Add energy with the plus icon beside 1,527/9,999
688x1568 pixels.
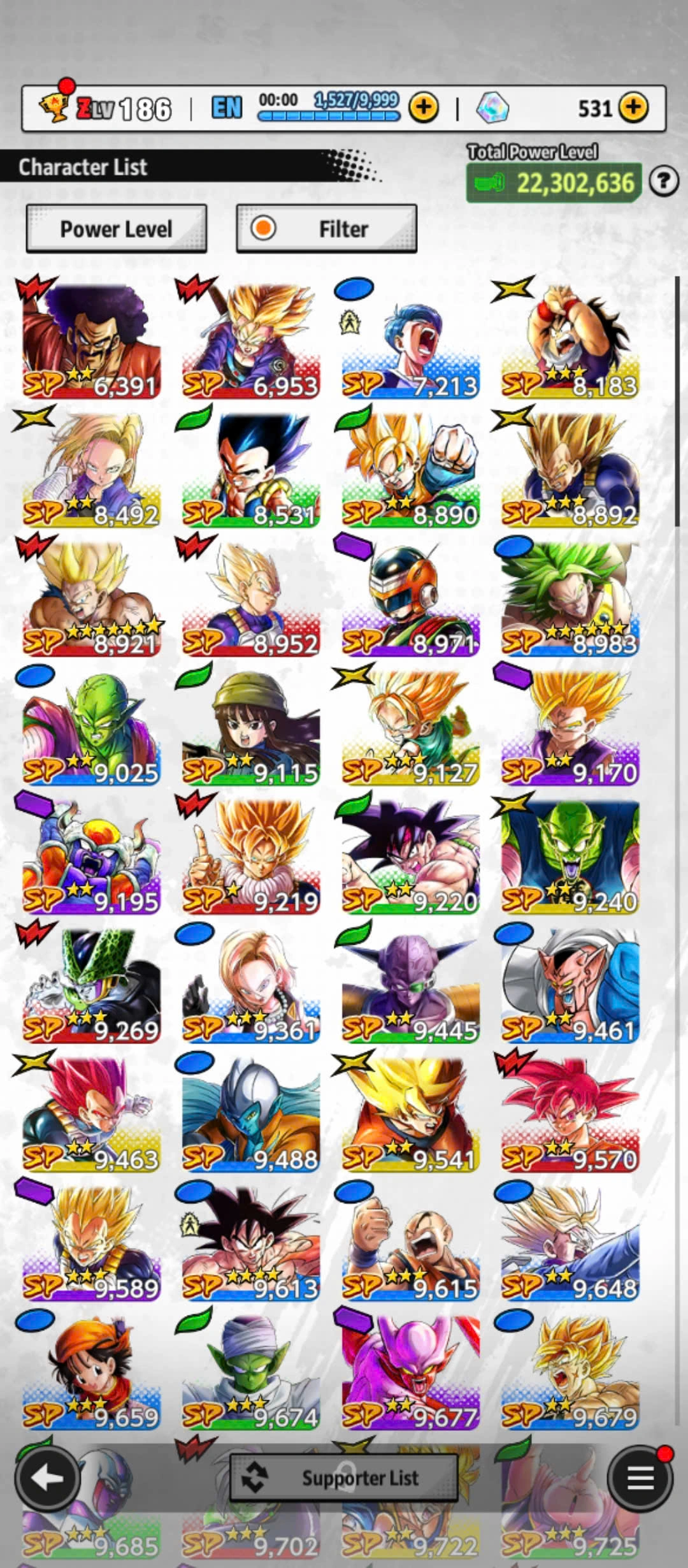point(424,108)
